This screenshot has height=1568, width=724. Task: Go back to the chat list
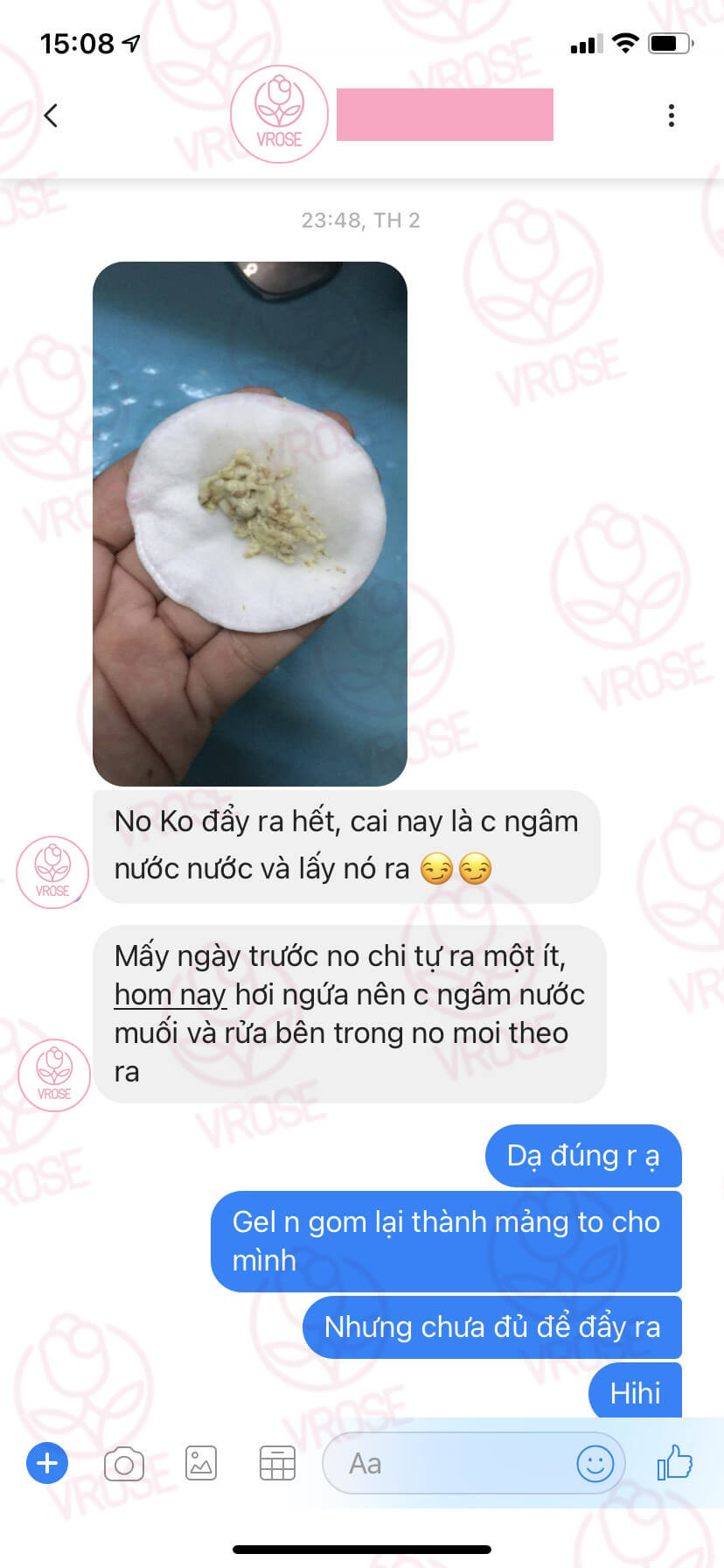tap(51, 115)
